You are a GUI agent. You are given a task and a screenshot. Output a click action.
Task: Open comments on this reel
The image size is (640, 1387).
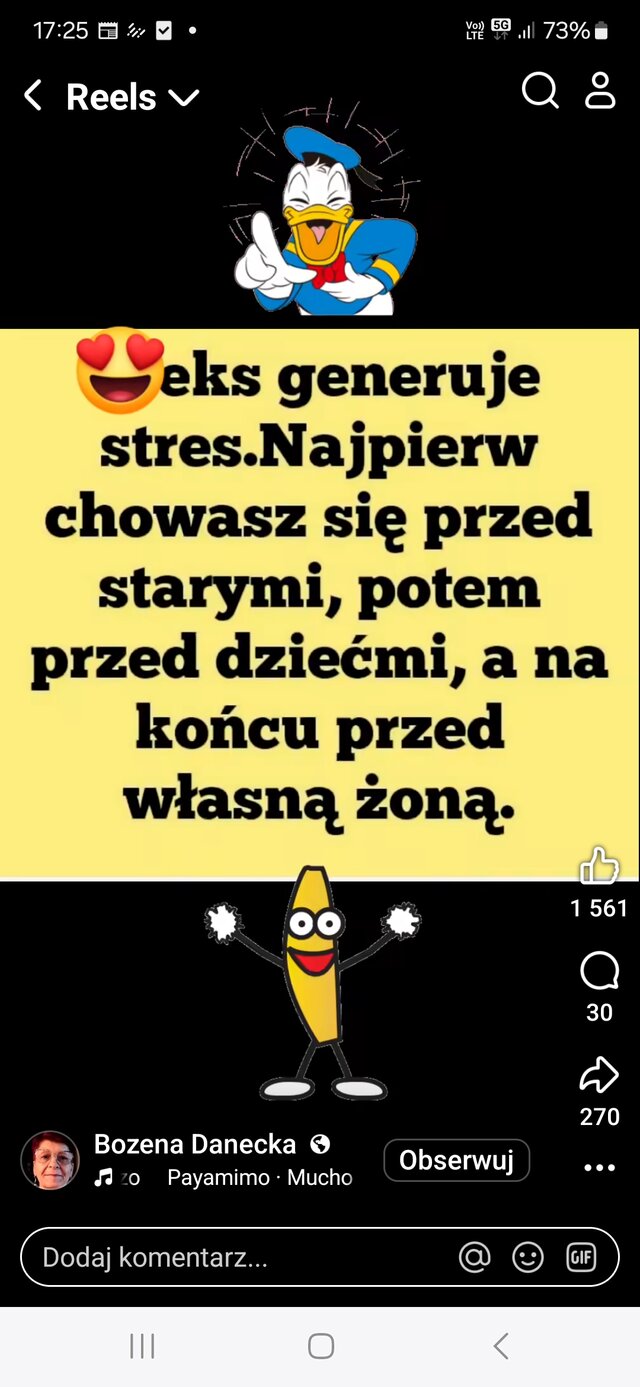click(x=599, y=971)
